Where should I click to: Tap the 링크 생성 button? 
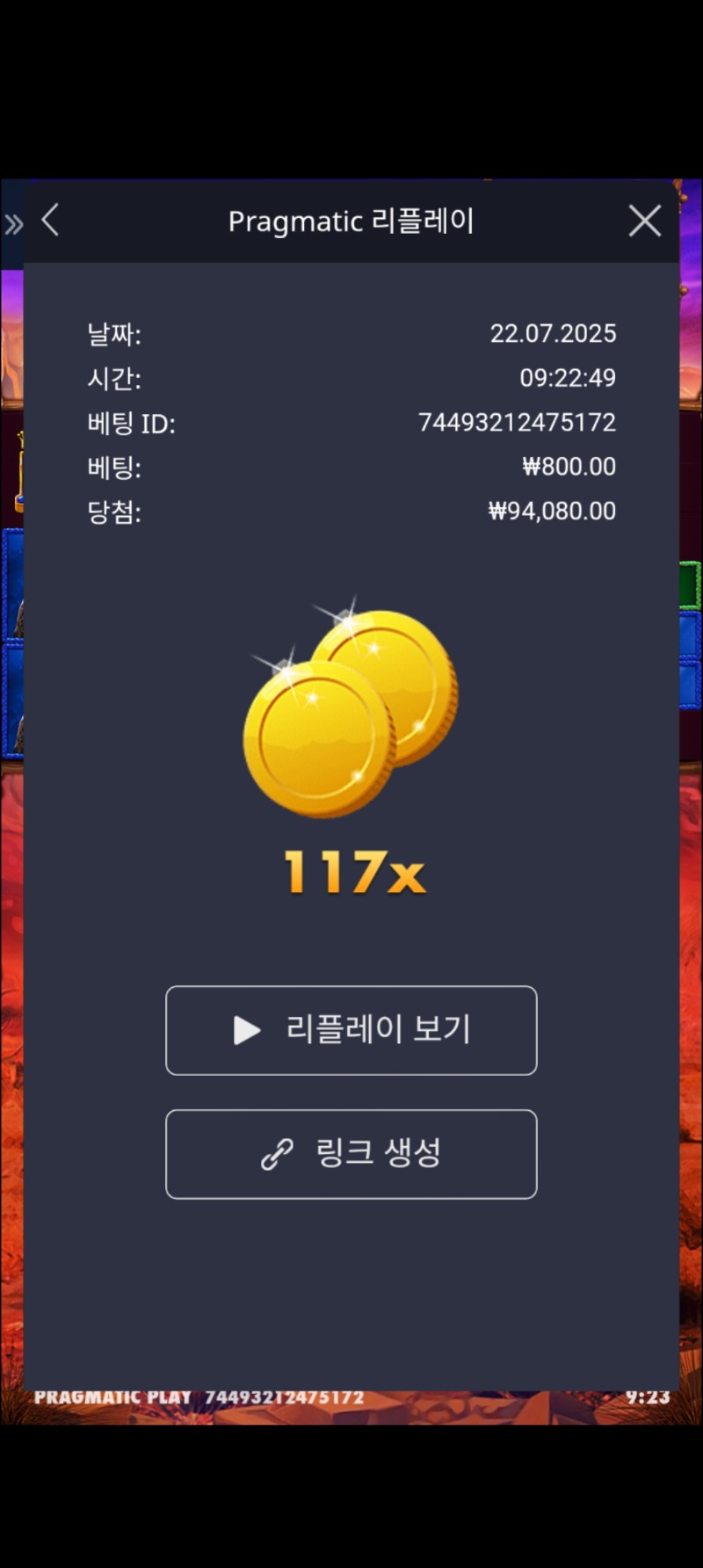click(351, 1154)
